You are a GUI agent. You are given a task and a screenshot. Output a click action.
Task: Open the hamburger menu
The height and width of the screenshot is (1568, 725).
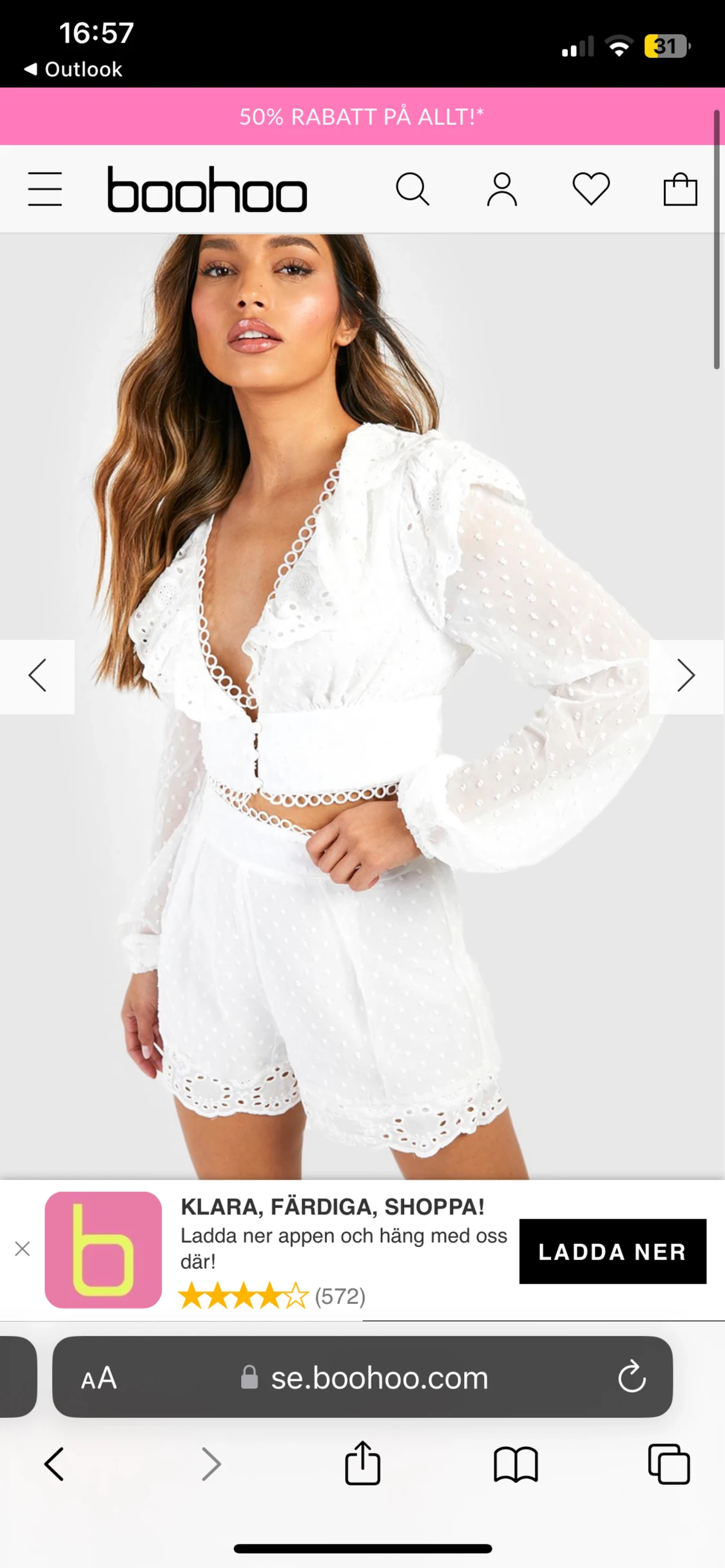[45, 189]
